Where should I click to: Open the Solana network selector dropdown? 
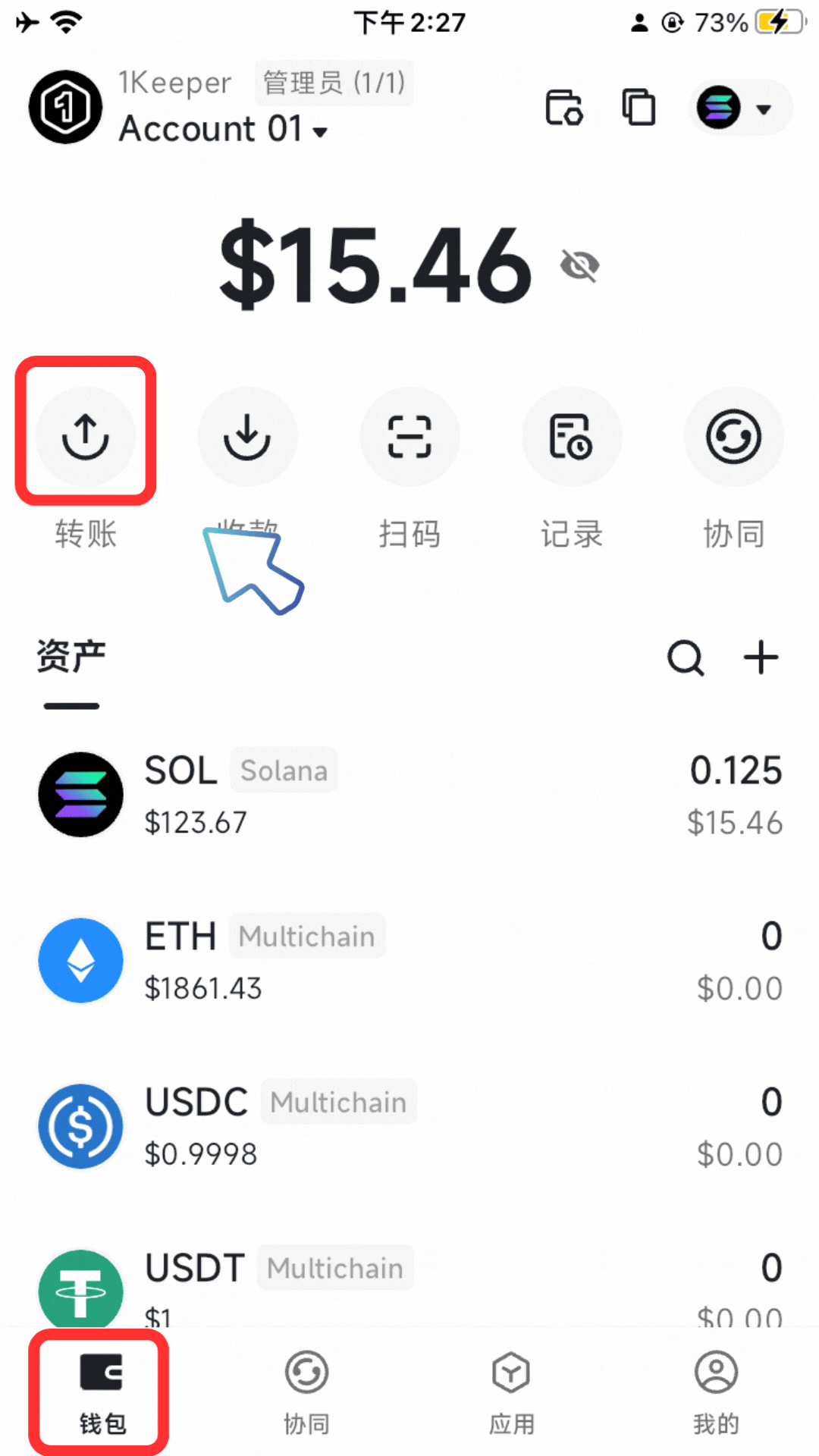740,108
